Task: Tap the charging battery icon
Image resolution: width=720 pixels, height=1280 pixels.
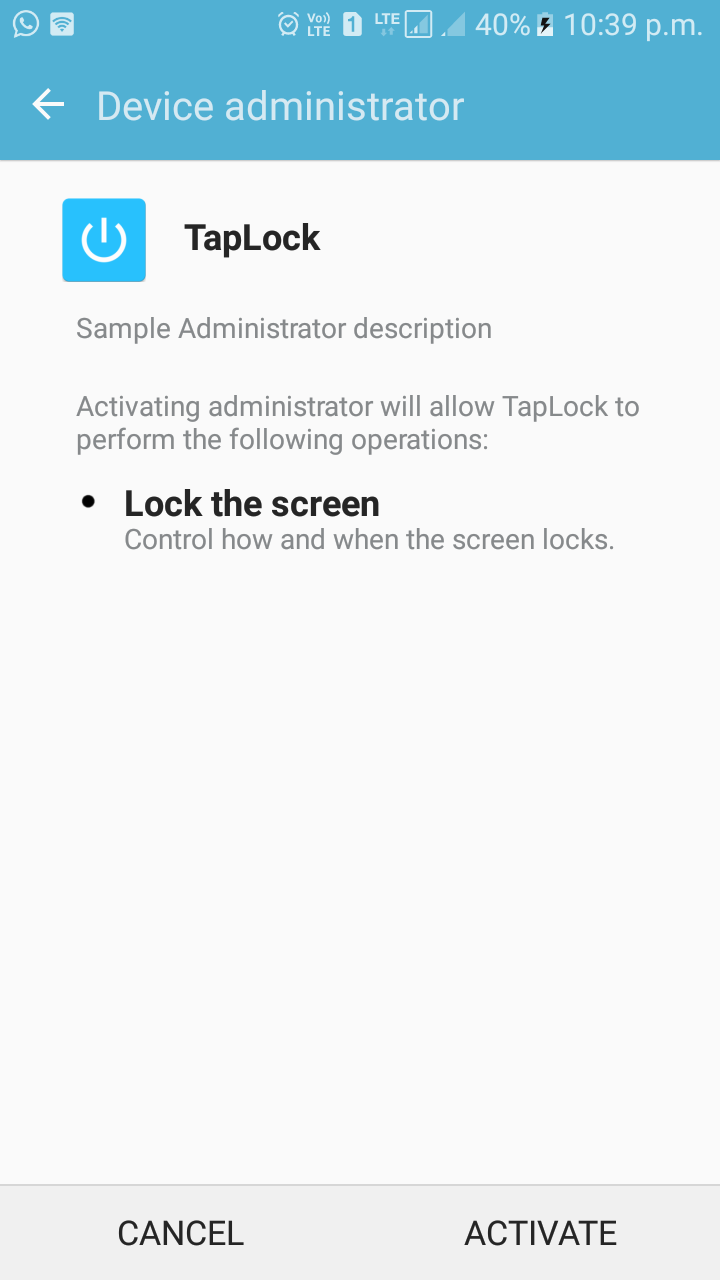Action: tap(545, 24)
